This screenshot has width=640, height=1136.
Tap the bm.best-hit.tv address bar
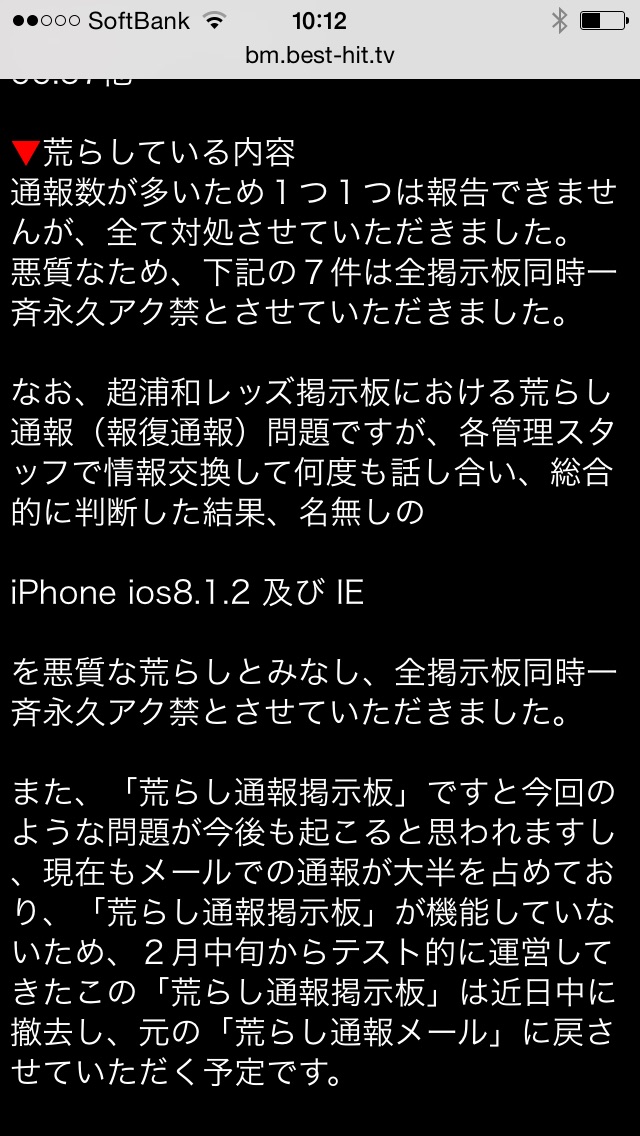(320, 56)
